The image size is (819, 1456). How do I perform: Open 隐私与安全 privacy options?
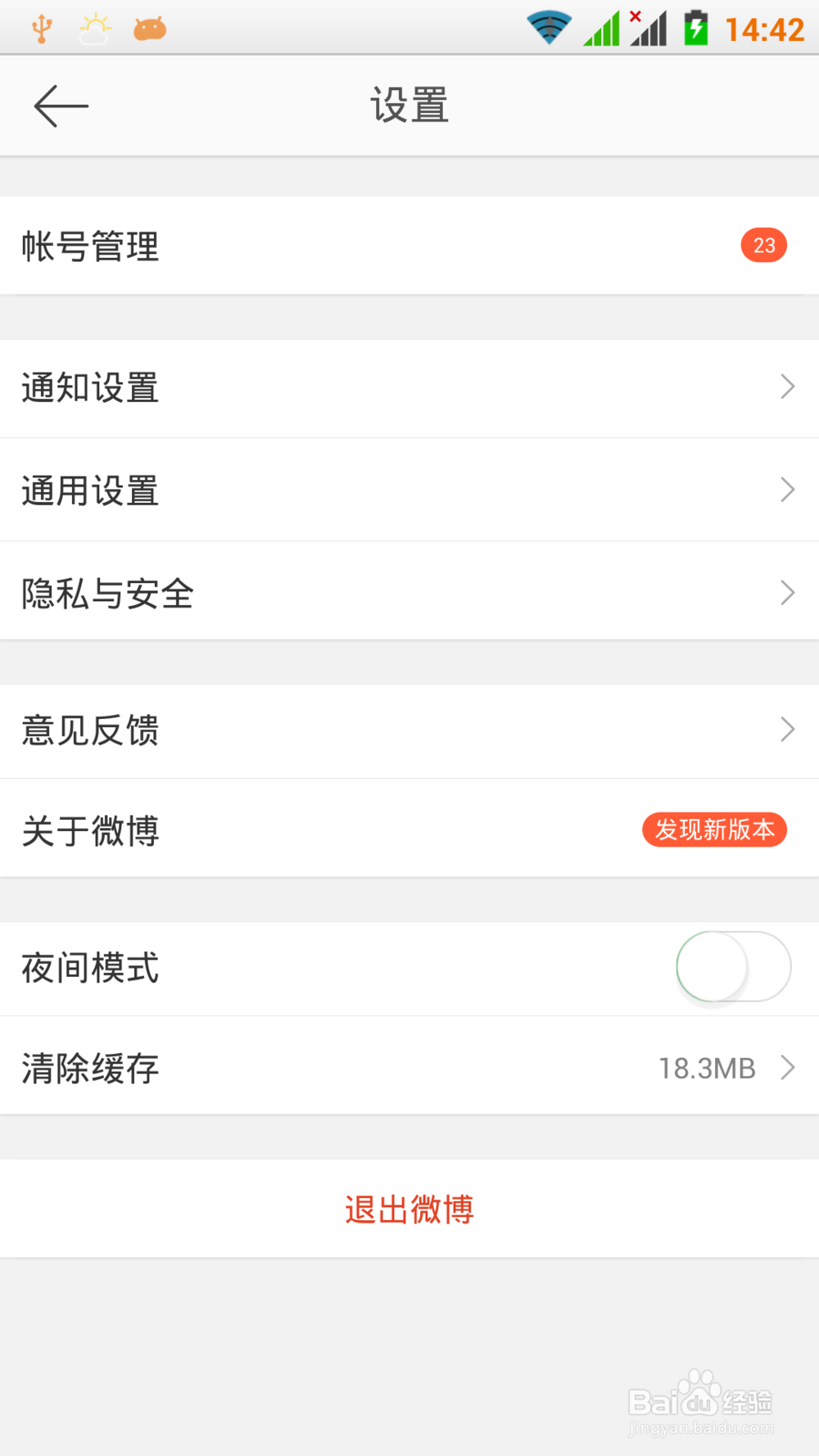click(x=409, y=593)
